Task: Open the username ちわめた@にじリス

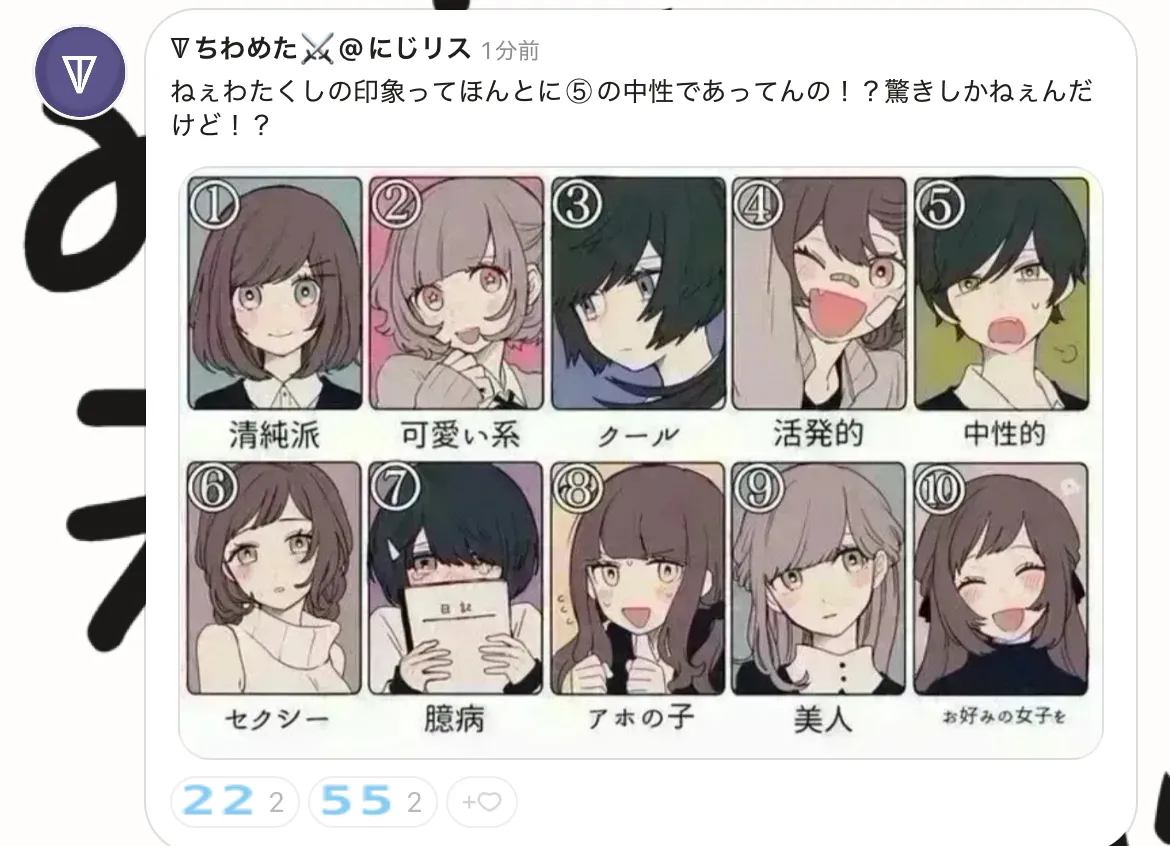Action: (320, 48)
